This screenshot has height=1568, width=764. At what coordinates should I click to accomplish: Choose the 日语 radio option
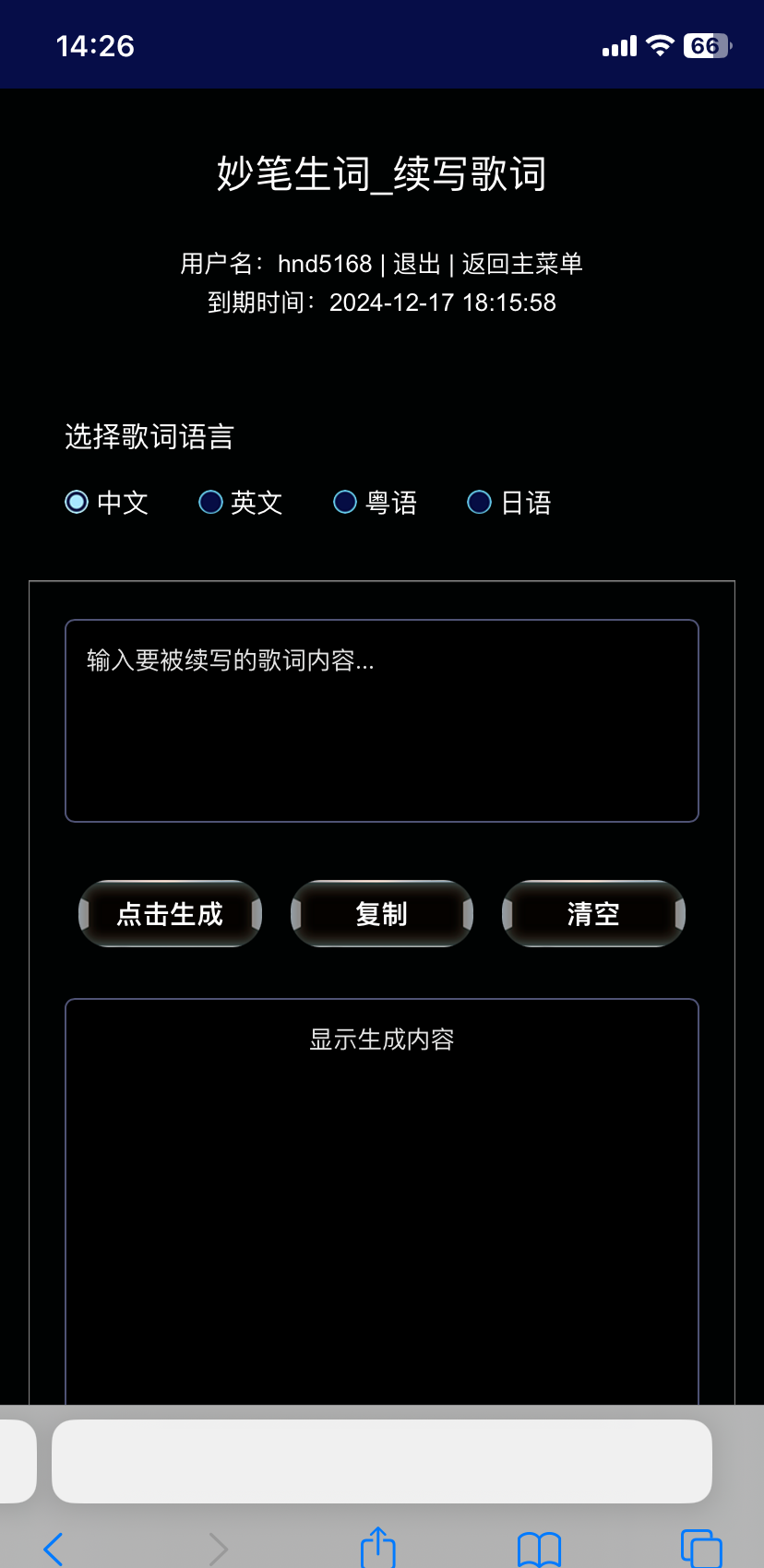point(480,502)
